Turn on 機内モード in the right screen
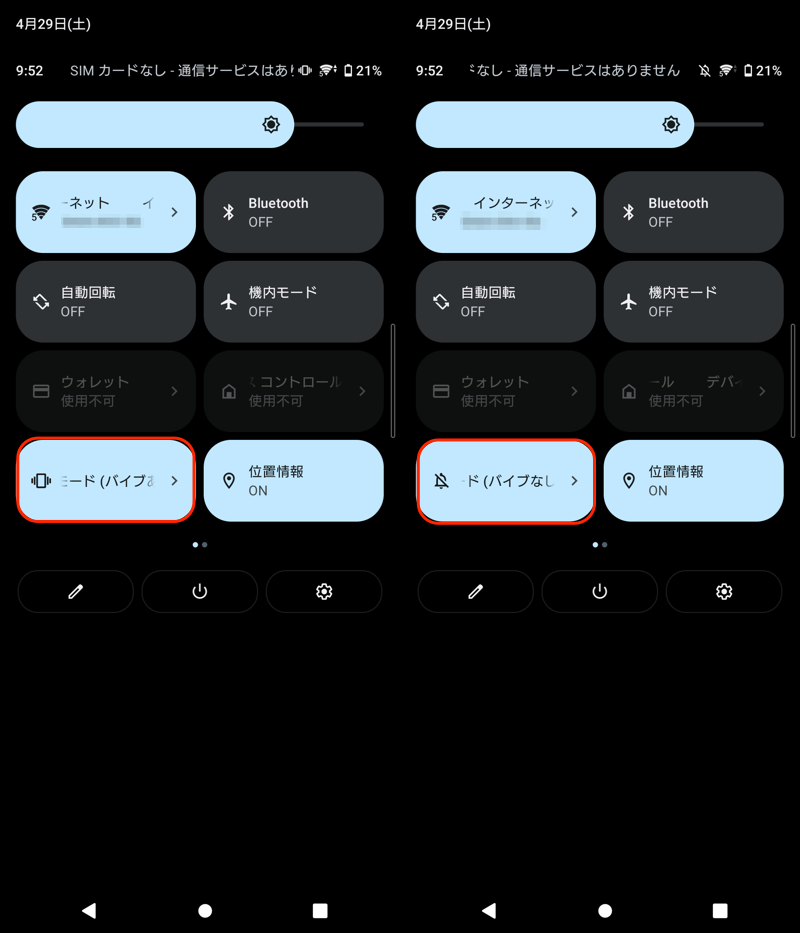The height and width of the screenshot is (933, 800). point(693,302)
